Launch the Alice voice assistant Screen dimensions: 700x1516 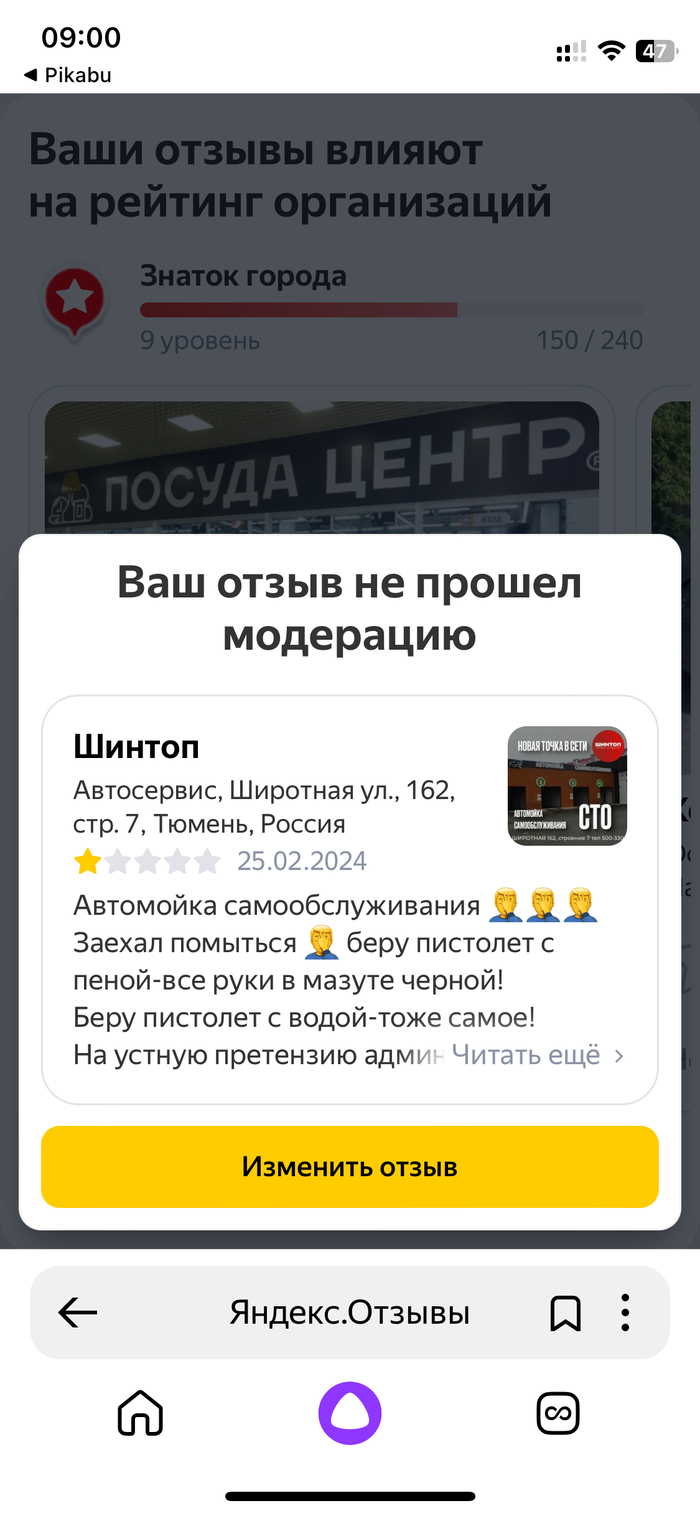(349, 1413)
